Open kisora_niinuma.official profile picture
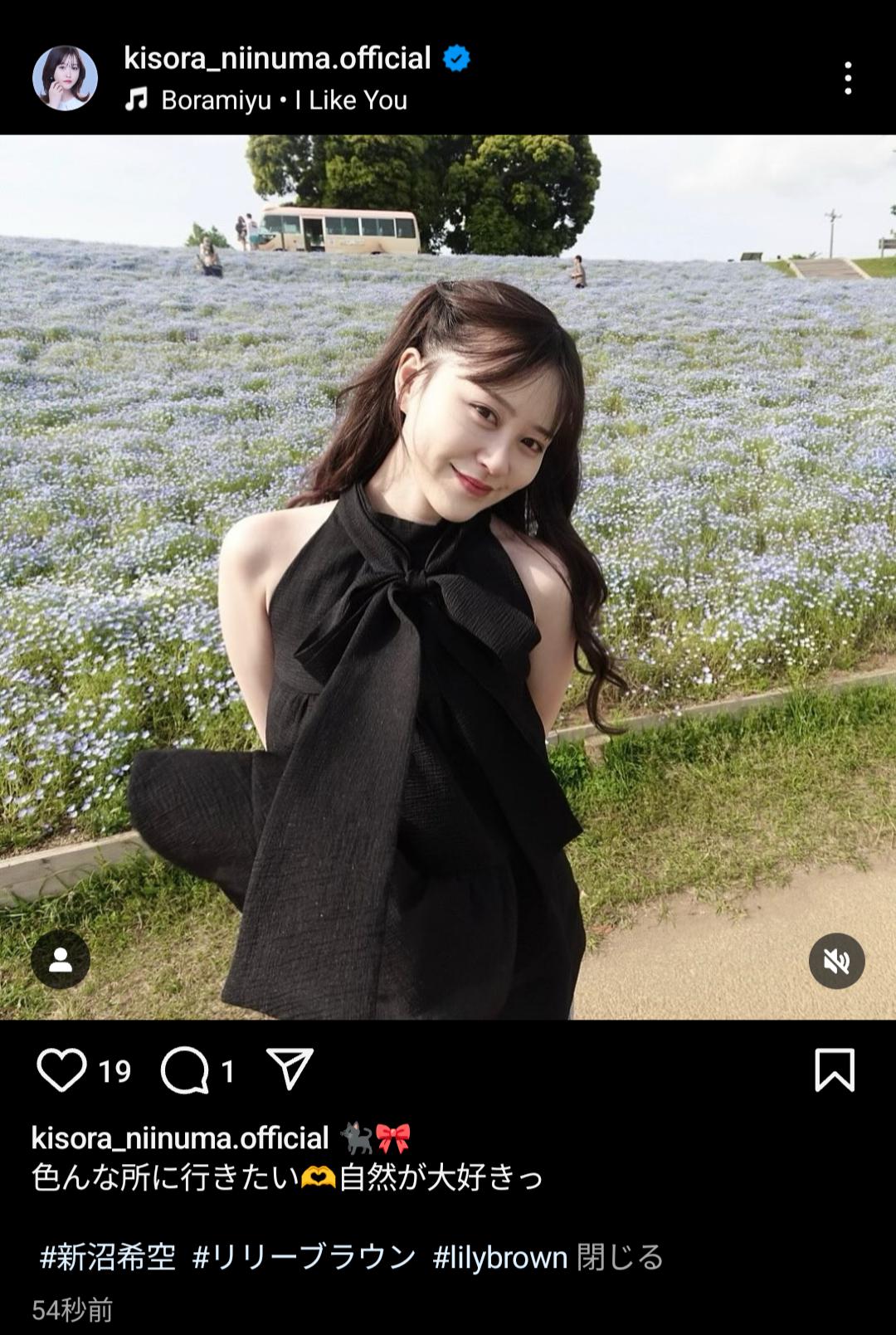This screenshot has width=896, height=1335. [x=65, y=78]
